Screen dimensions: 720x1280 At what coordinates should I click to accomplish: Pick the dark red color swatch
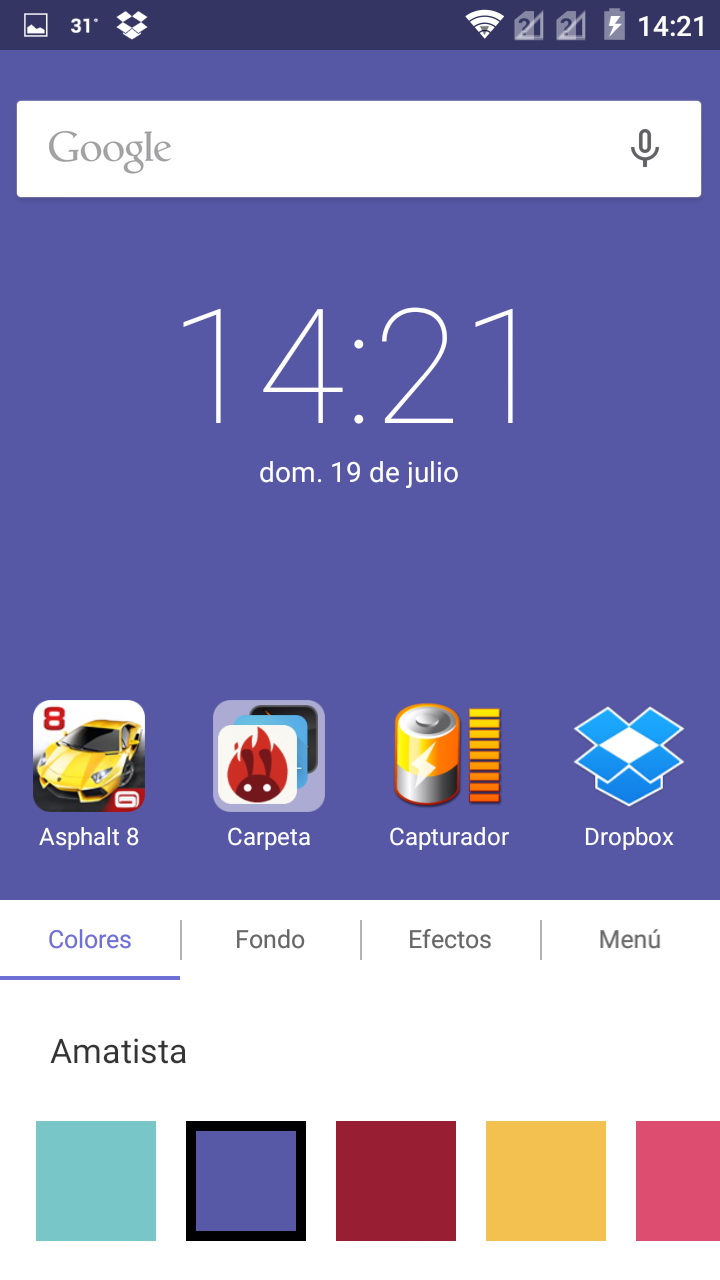(x=396, y=1181)
